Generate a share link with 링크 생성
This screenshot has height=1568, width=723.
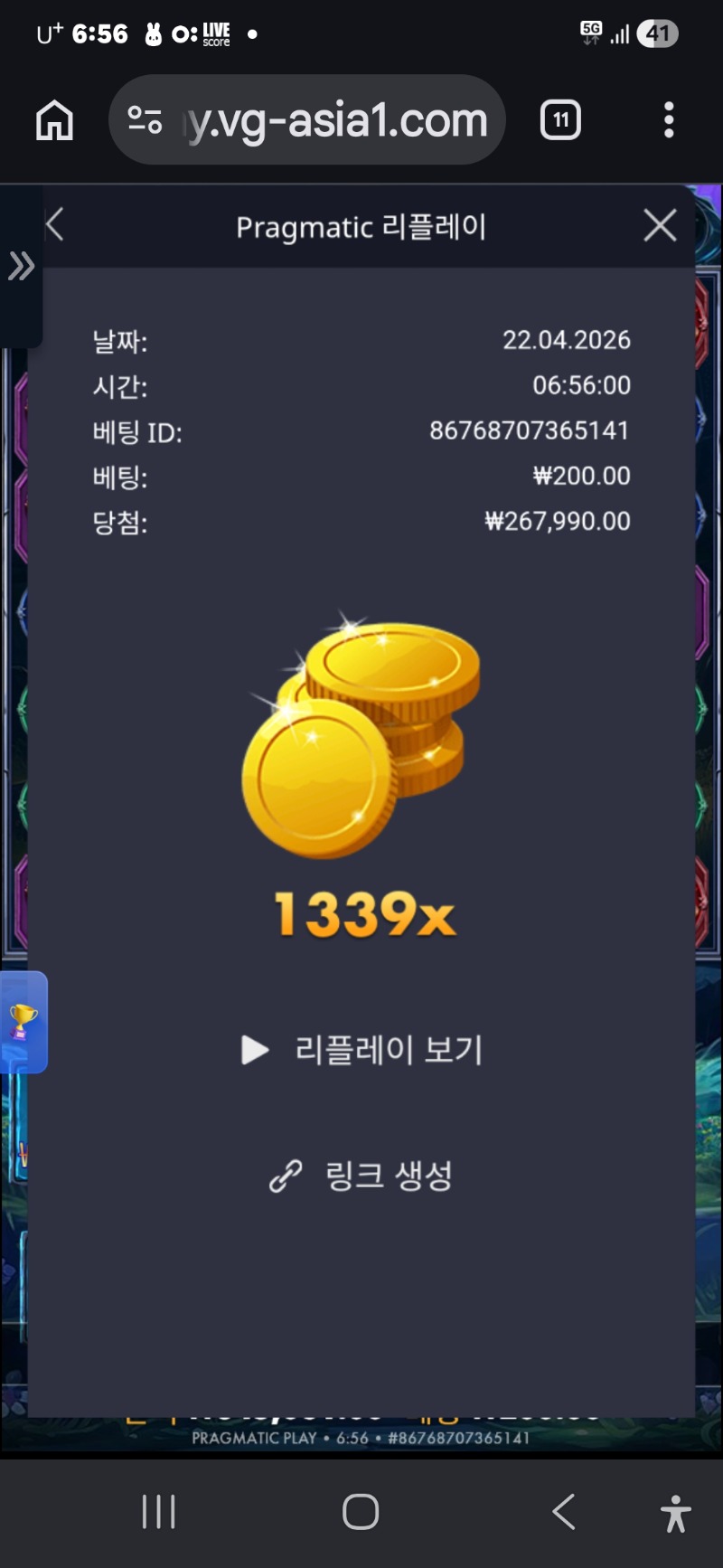point(362,1176)
